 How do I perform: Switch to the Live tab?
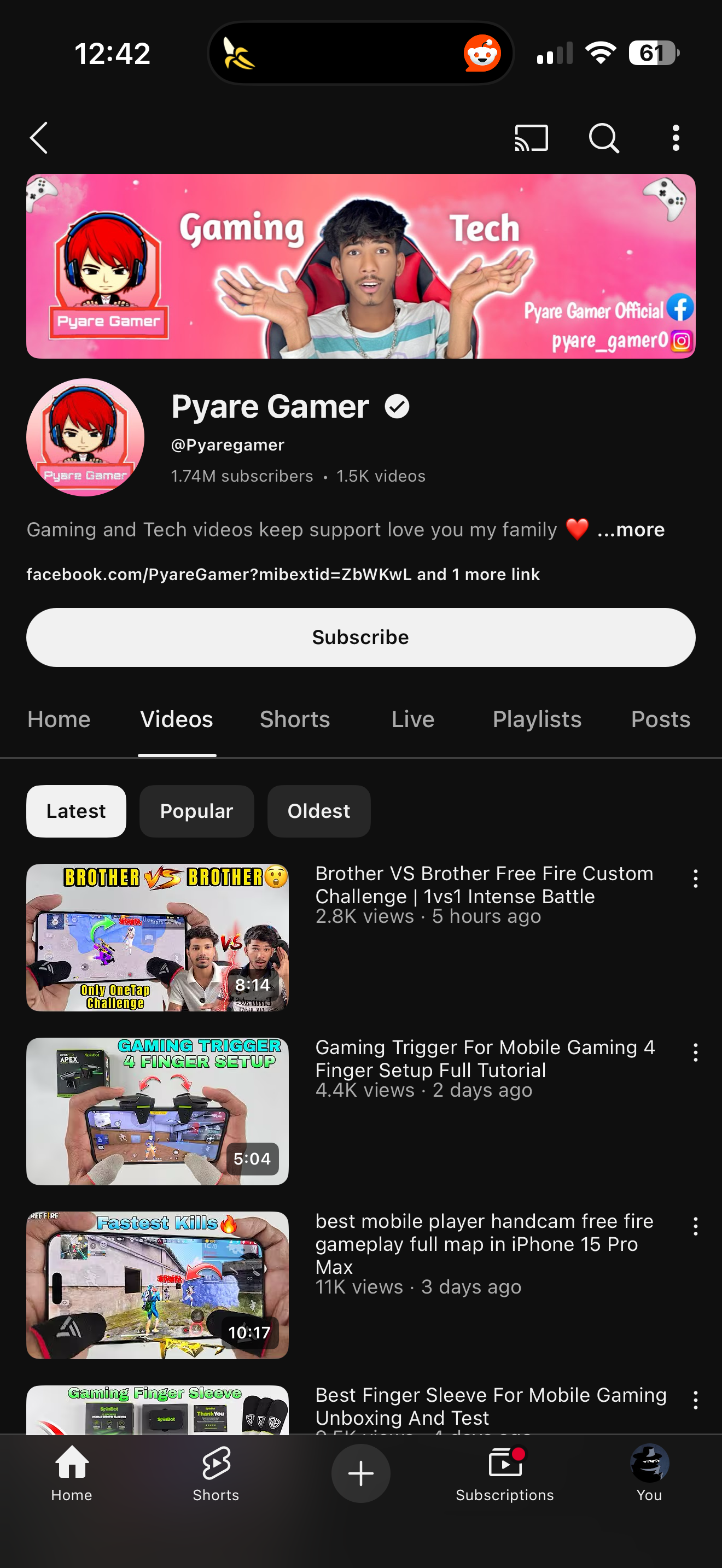coord(413,719)
